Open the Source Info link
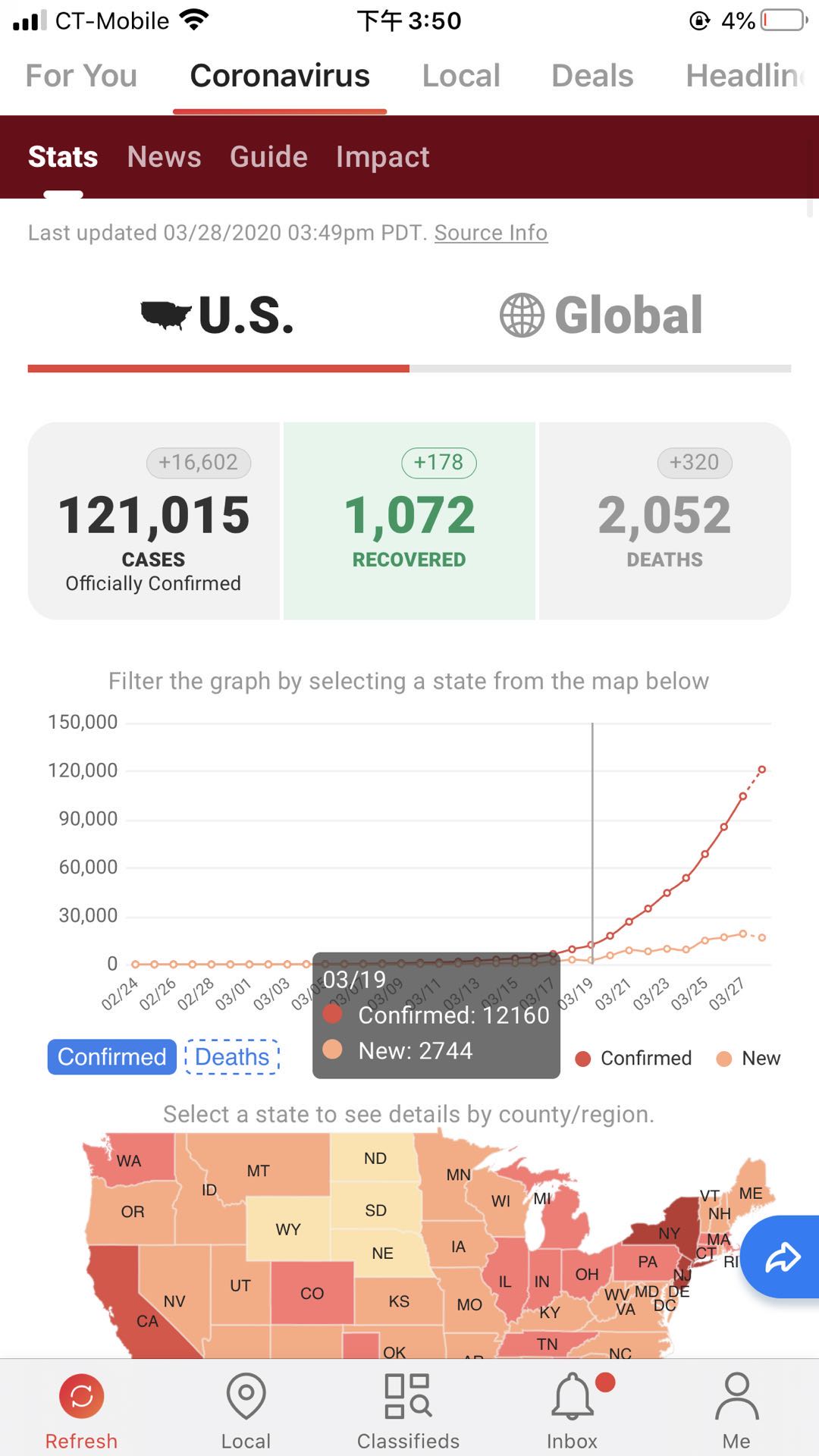 (x=491, y=233)
